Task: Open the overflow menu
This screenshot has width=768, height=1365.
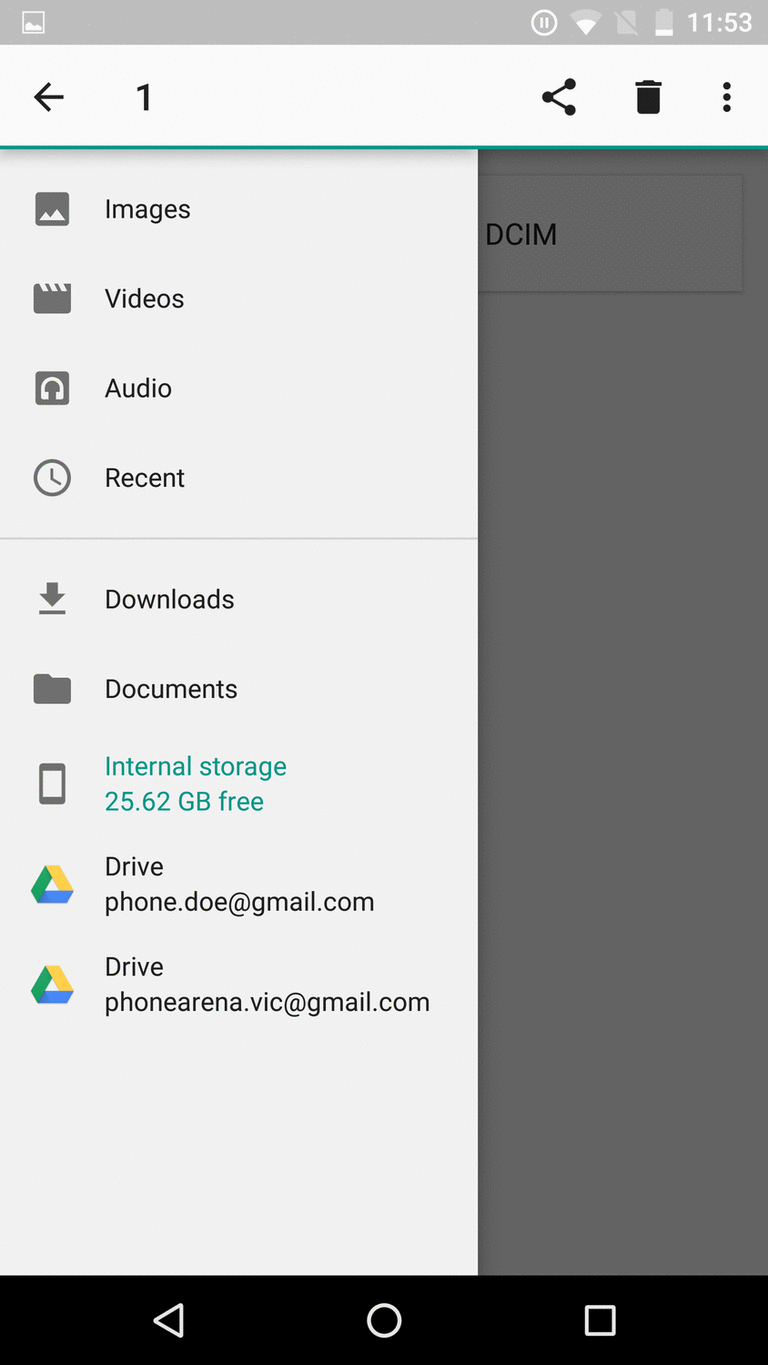Action: click(727, 97)
